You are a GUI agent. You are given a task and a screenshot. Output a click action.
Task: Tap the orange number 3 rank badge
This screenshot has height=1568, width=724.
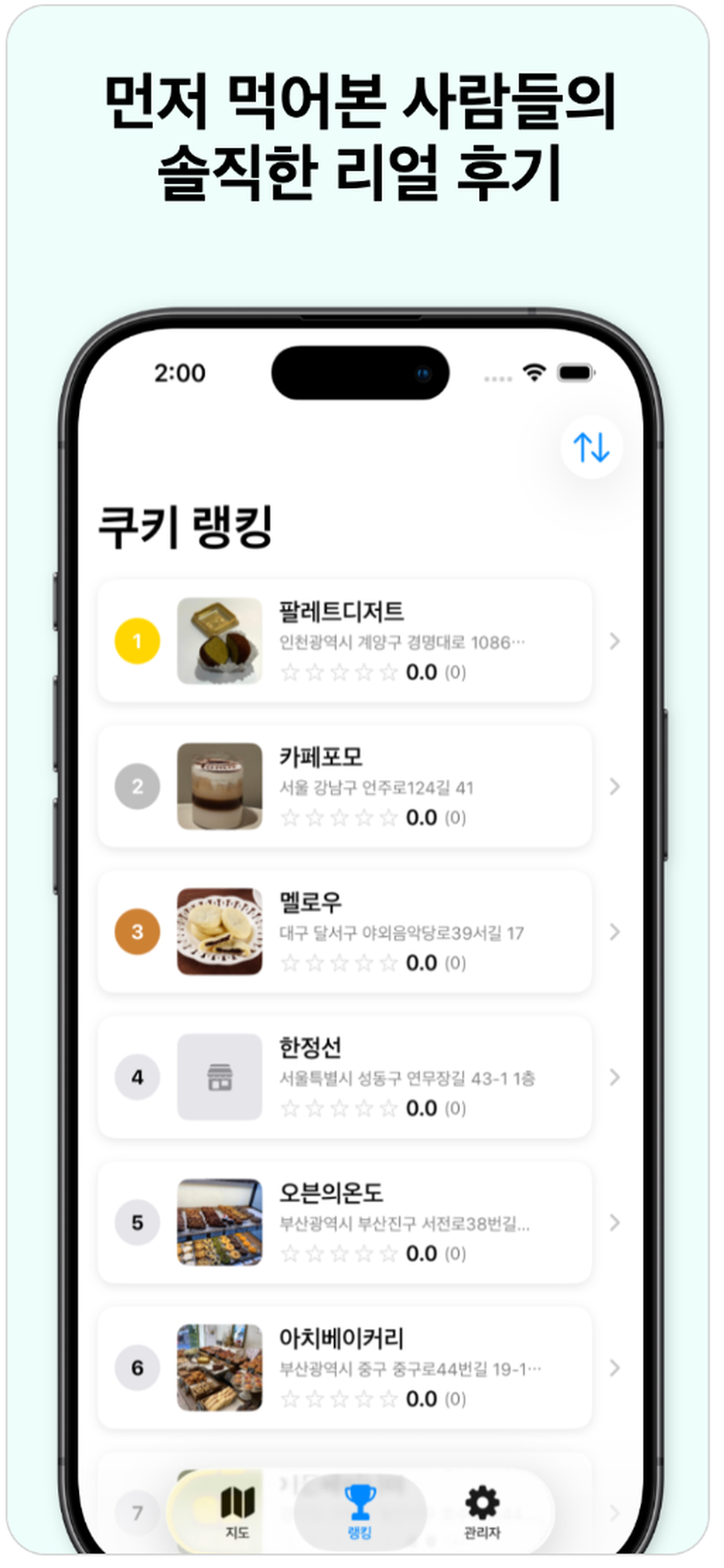point(137,932)
